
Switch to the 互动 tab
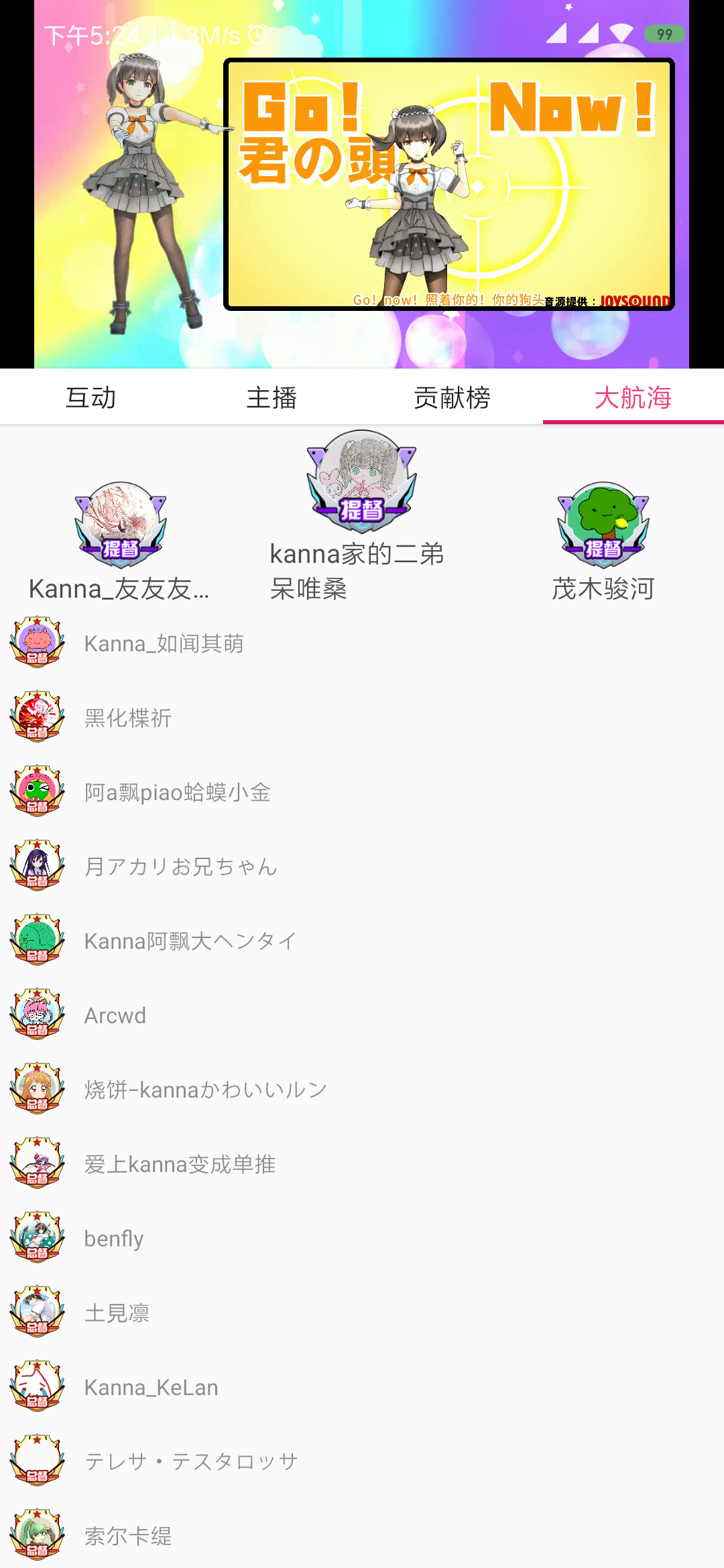(x=90, y=397)
